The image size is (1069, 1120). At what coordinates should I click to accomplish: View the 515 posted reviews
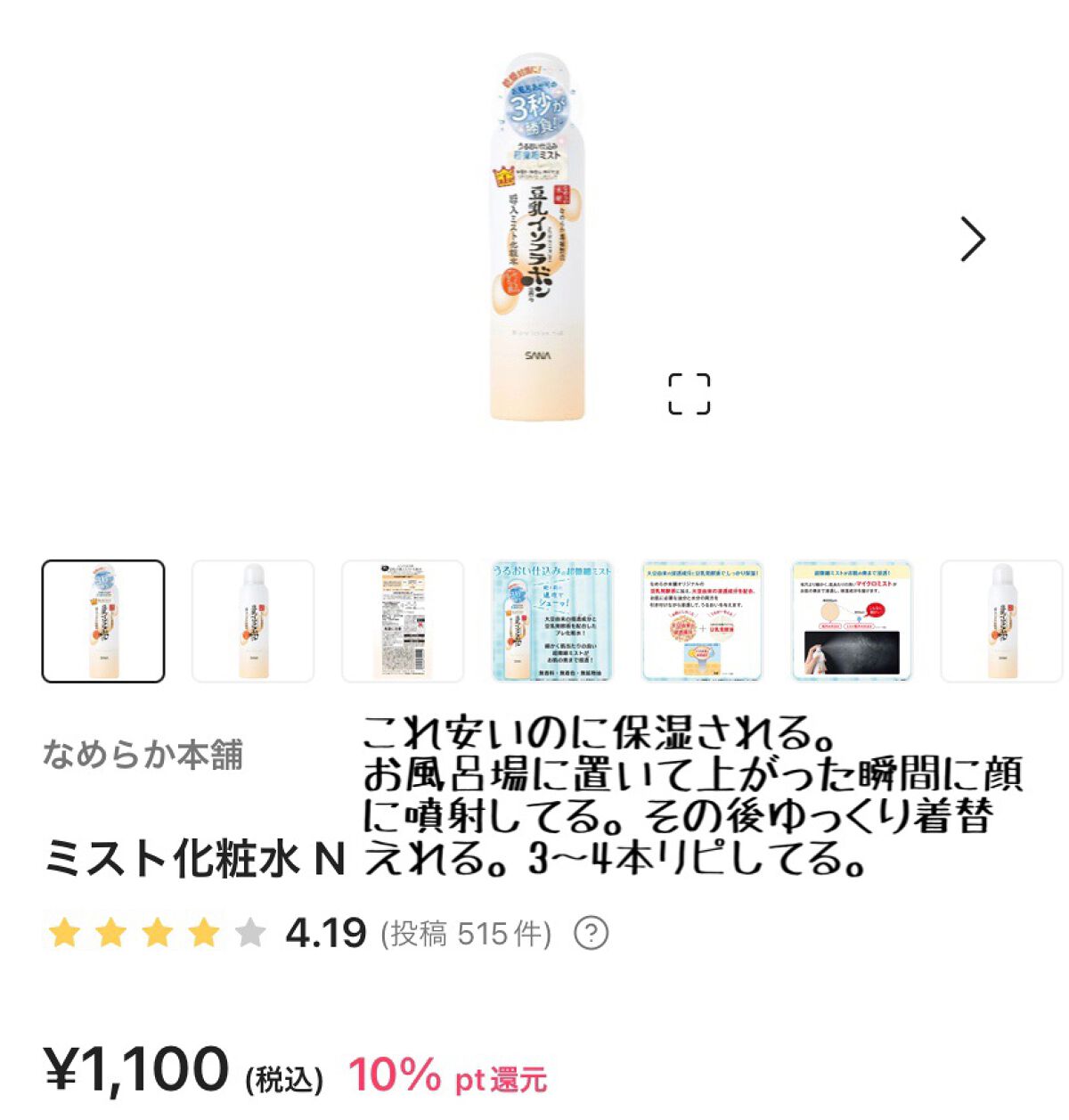466,934
